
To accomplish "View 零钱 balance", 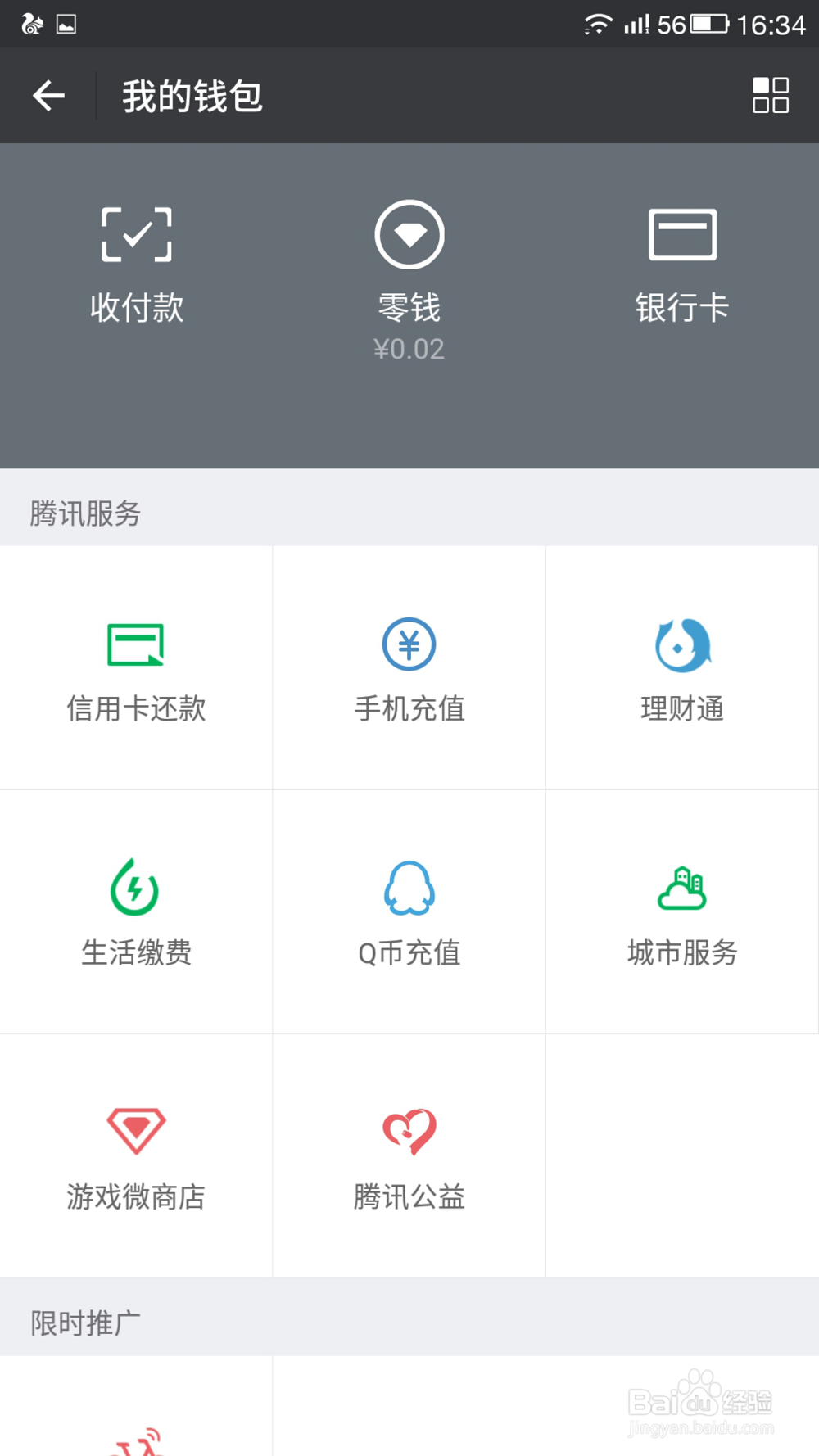I will tap(409, 278).
